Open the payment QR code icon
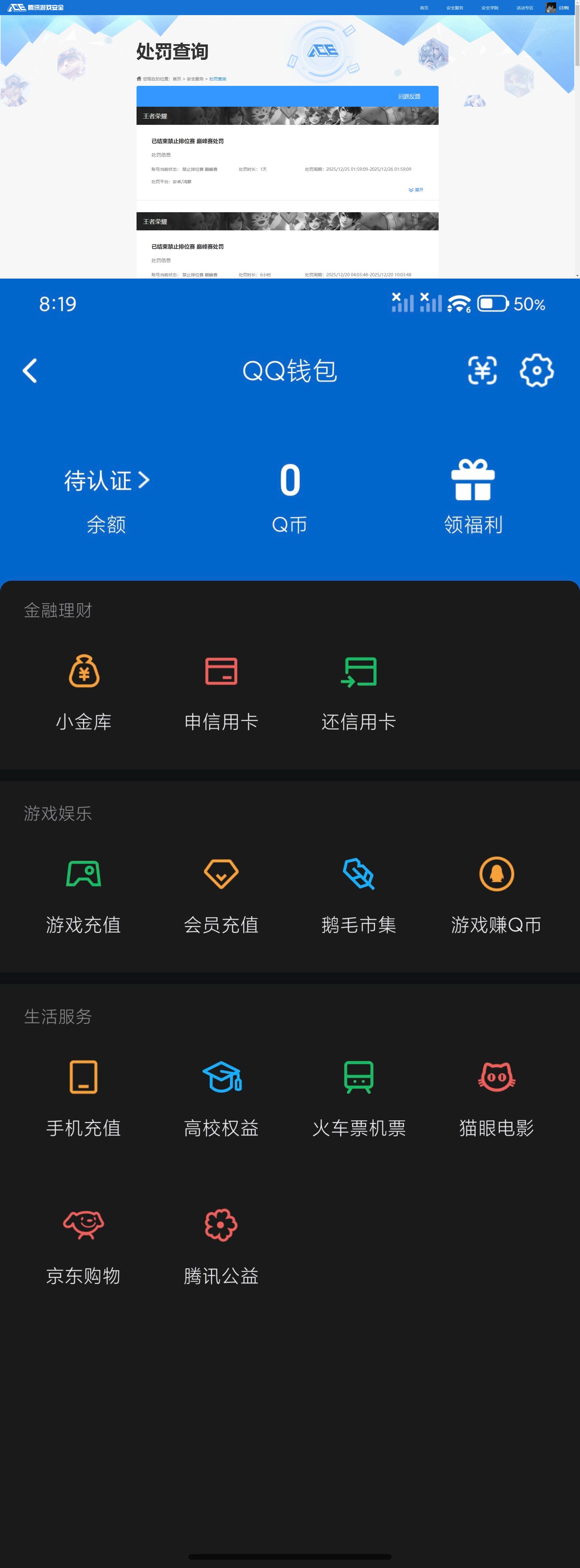Screen dimensions: 580x1568 (x=483, y=369)
